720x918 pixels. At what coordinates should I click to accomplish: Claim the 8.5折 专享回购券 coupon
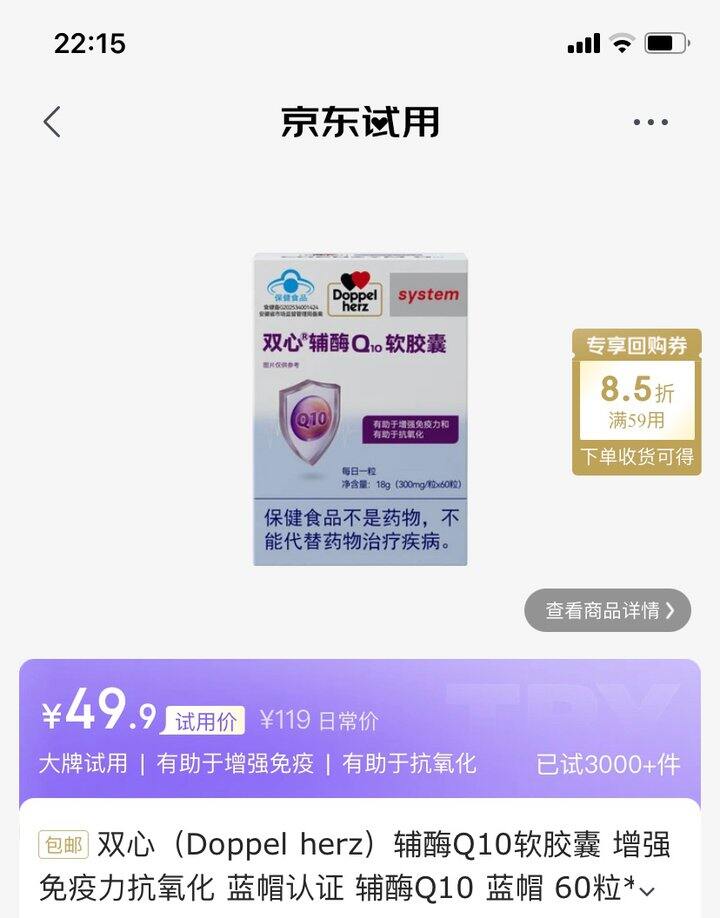click(636, 402)
